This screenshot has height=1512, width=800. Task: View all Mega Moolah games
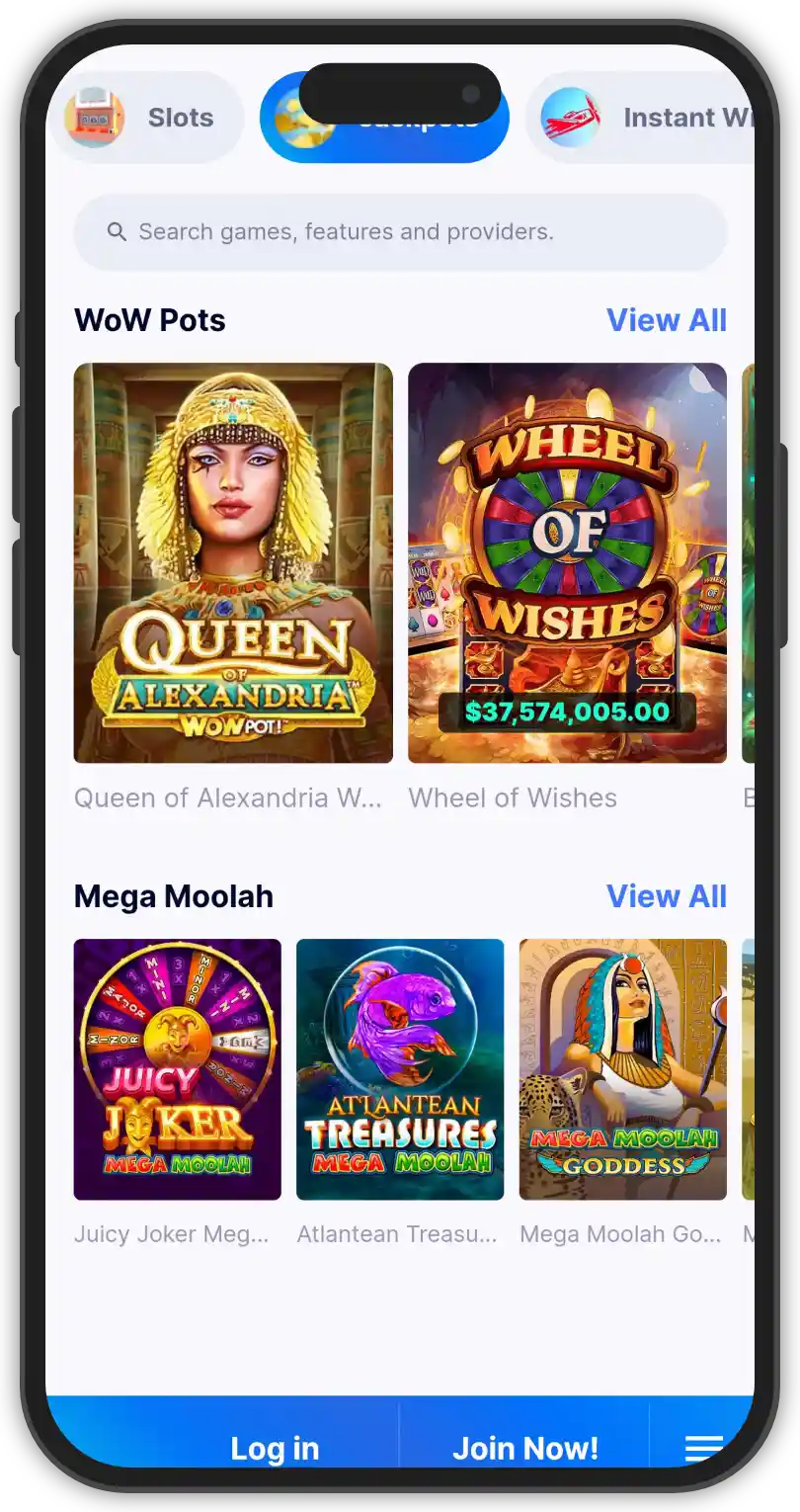pyautogui.click(x=666, y=896)
